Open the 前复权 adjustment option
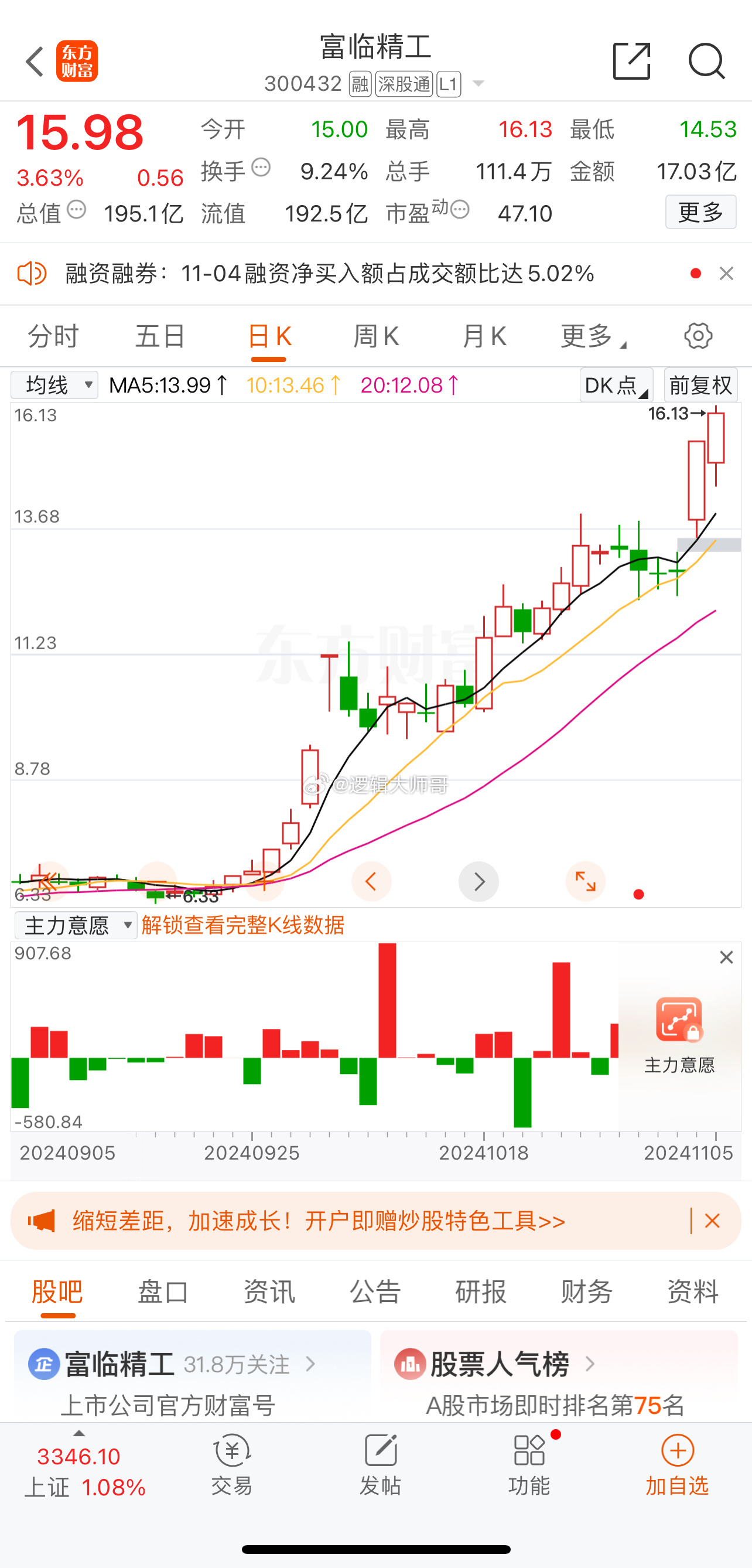Image resolution: width=752 pixels, height=1568 pixels. (x=701, y=386)
